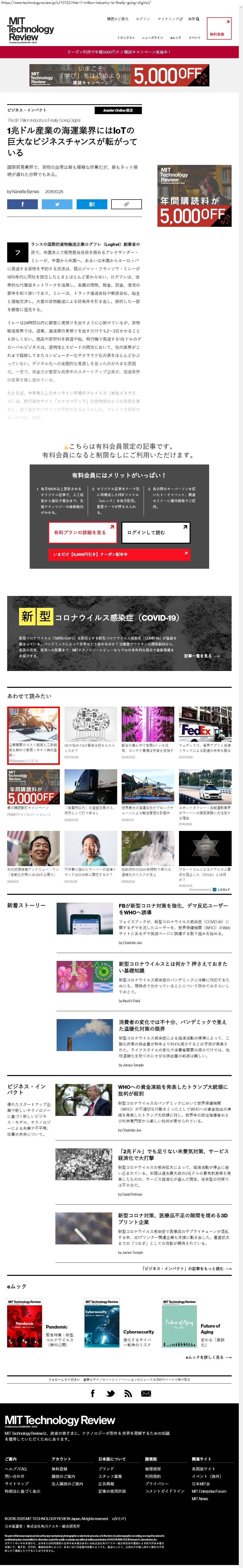Share this article on Twitter
Viewport: 243px width, 1568px height.
[x=57, y=204]
